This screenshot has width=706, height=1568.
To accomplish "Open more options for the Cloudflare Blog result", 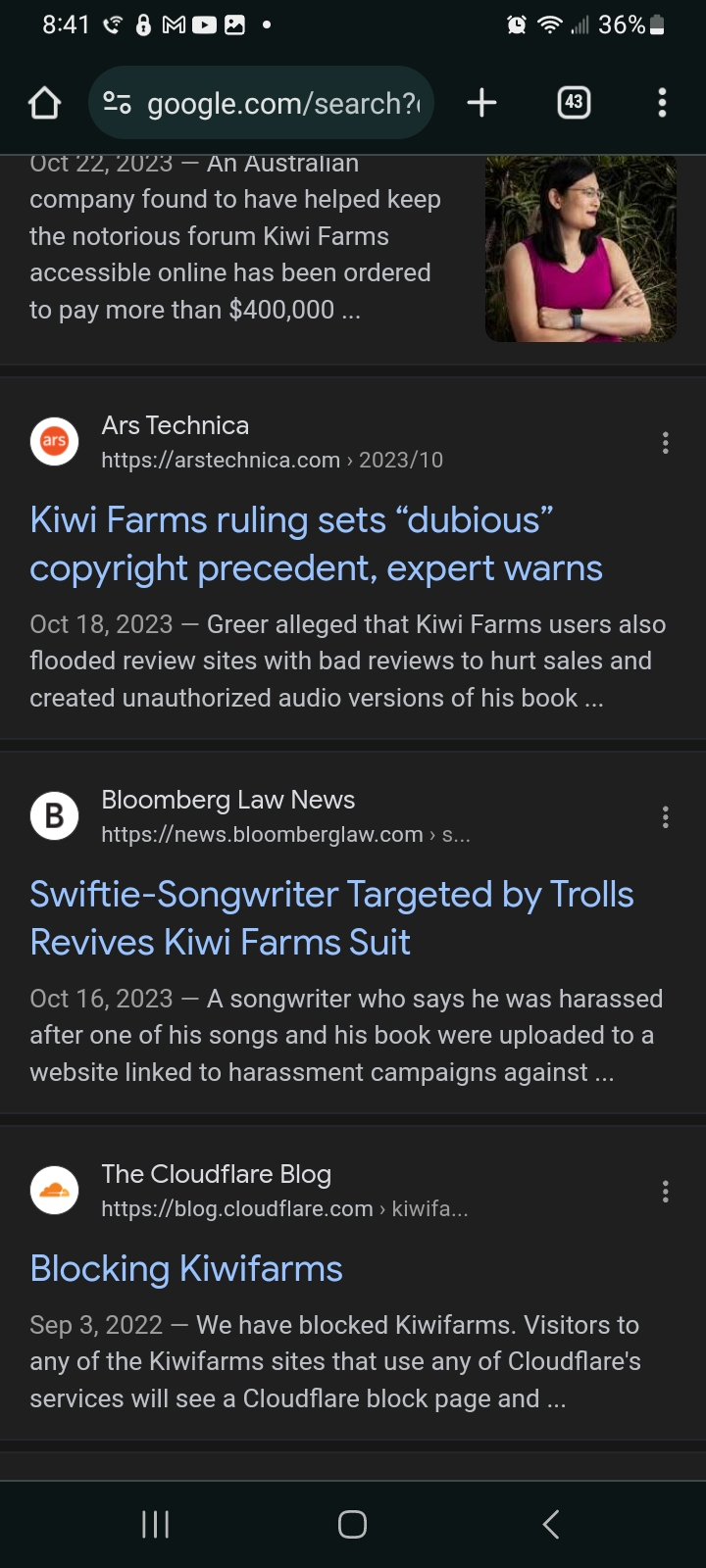I will (x=666, y=1192).
